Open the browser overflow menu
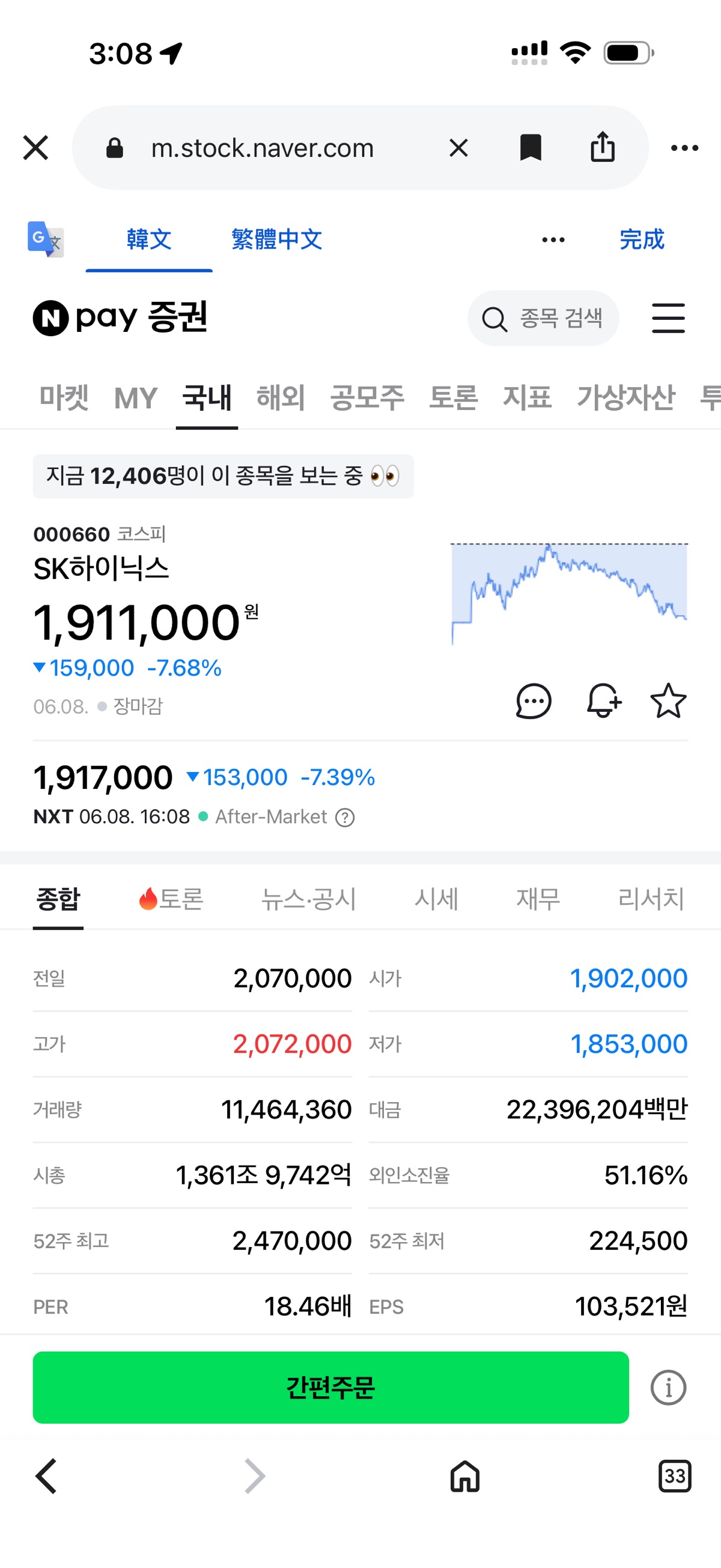The width and height of the screenshot is (721, 1568). (x=684, y=148)
